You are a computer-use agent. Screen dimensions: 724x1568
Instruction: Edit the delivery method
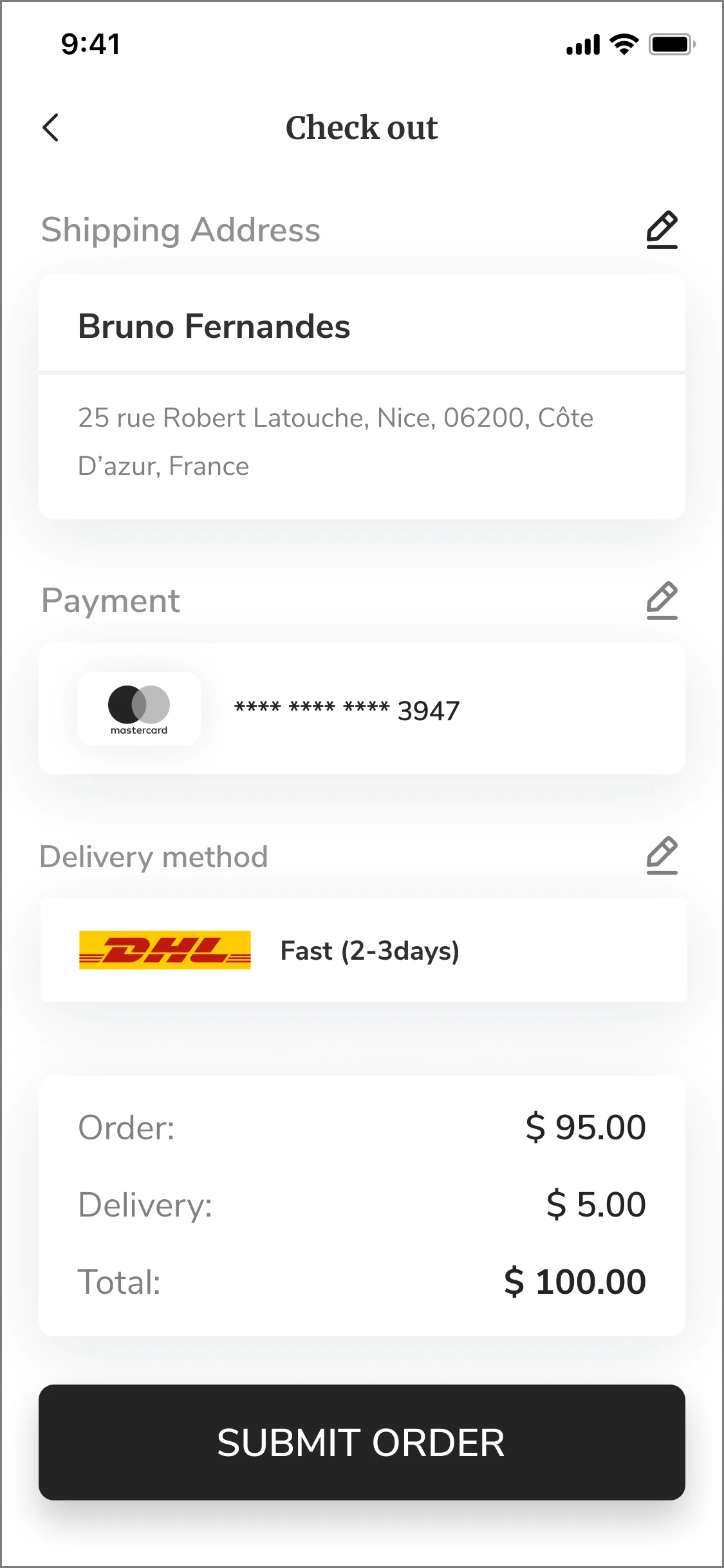point(662,855)
